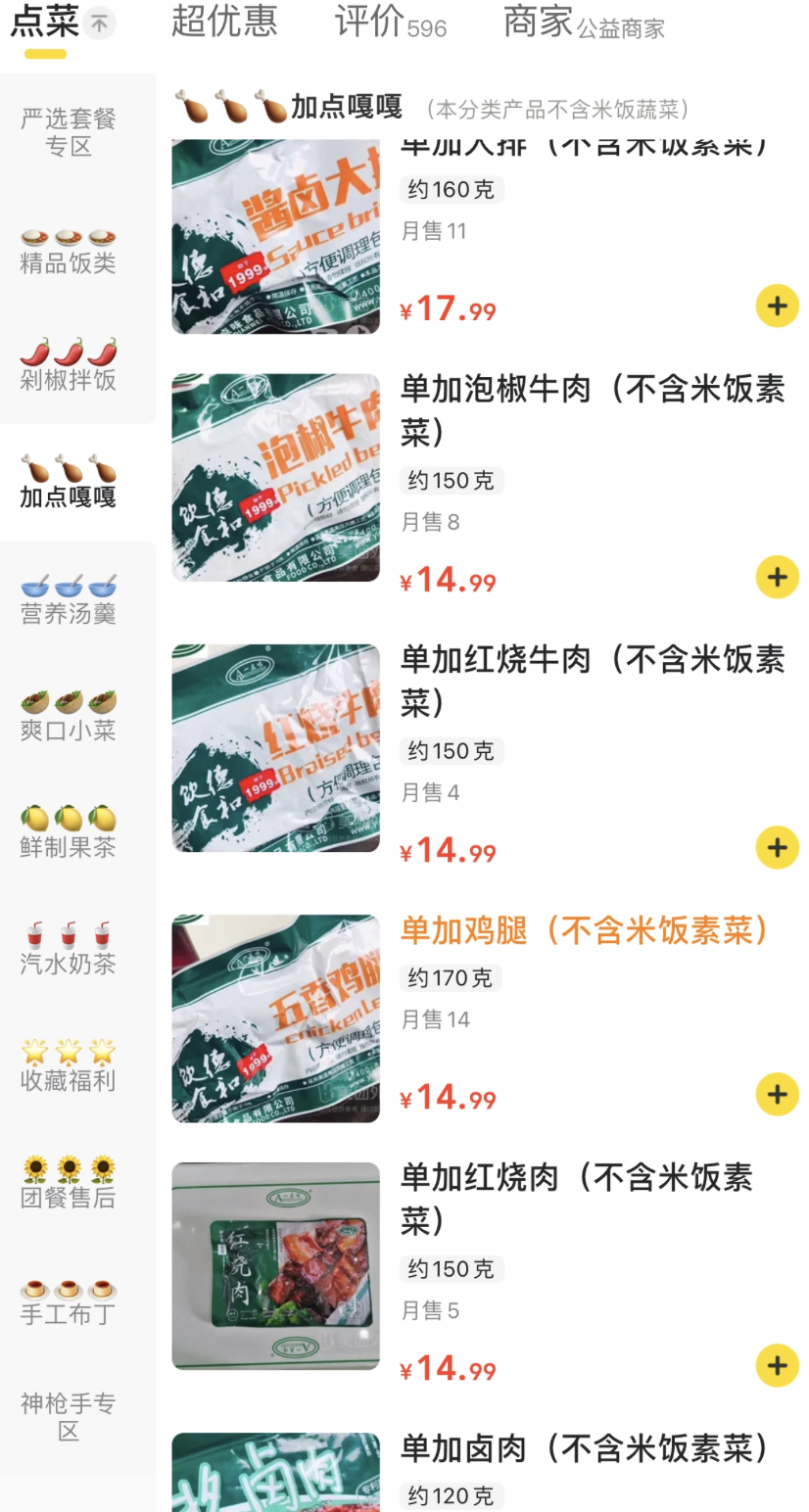809x1512 pixels.
Task: Jump to the 剁椒拌饭 category
Action: point(69,367)
